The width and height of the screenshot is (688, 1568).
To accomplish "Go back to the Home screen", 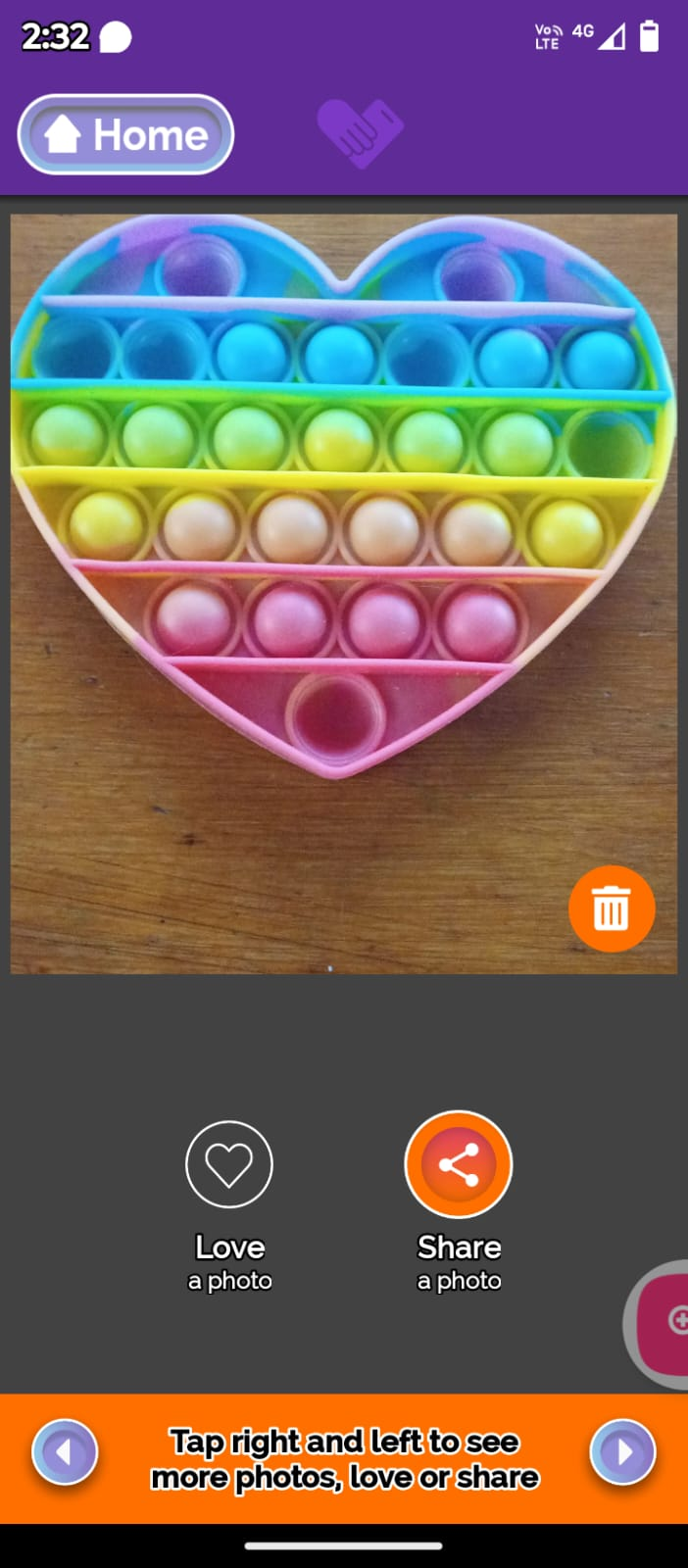I will [125, 134].
